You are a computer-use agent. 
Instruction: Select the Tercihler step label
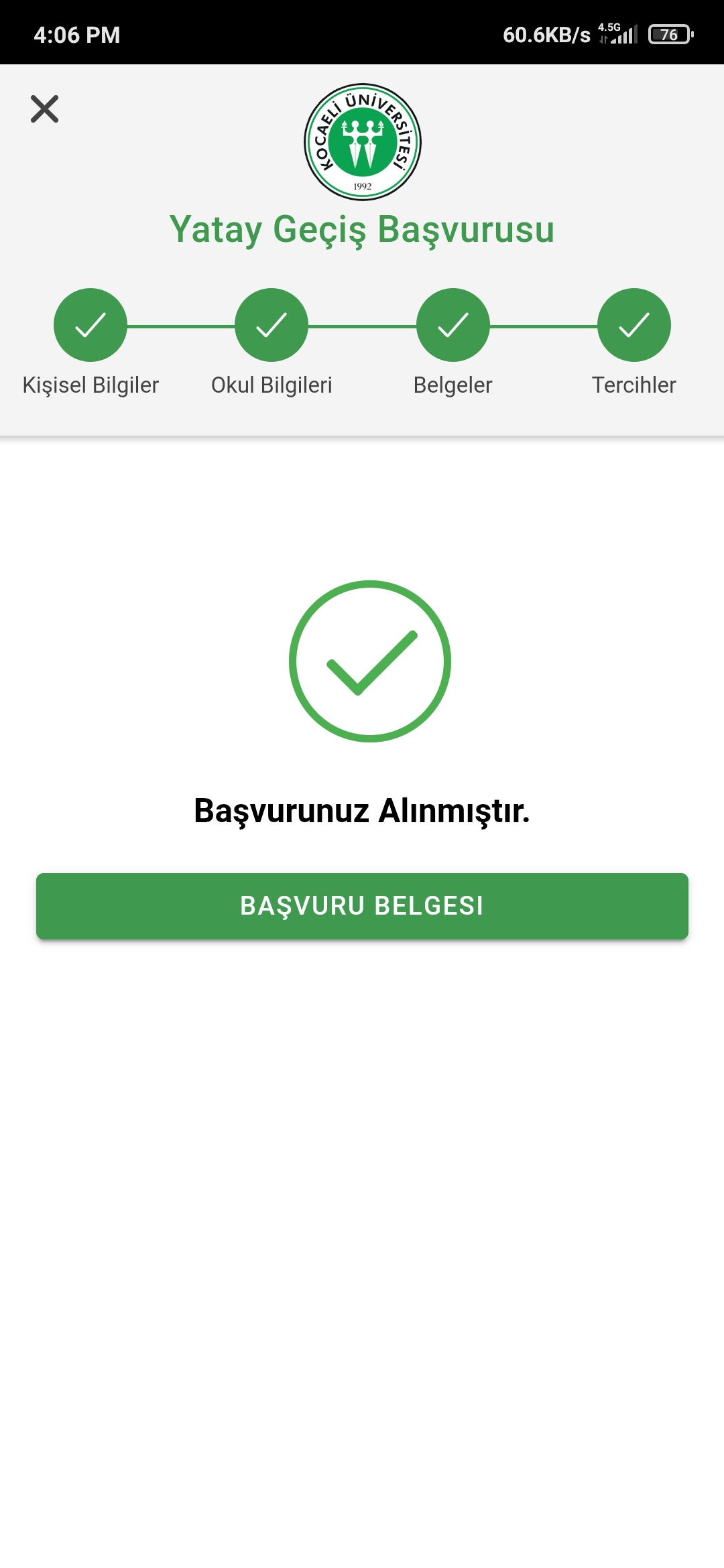coord(633,385)
